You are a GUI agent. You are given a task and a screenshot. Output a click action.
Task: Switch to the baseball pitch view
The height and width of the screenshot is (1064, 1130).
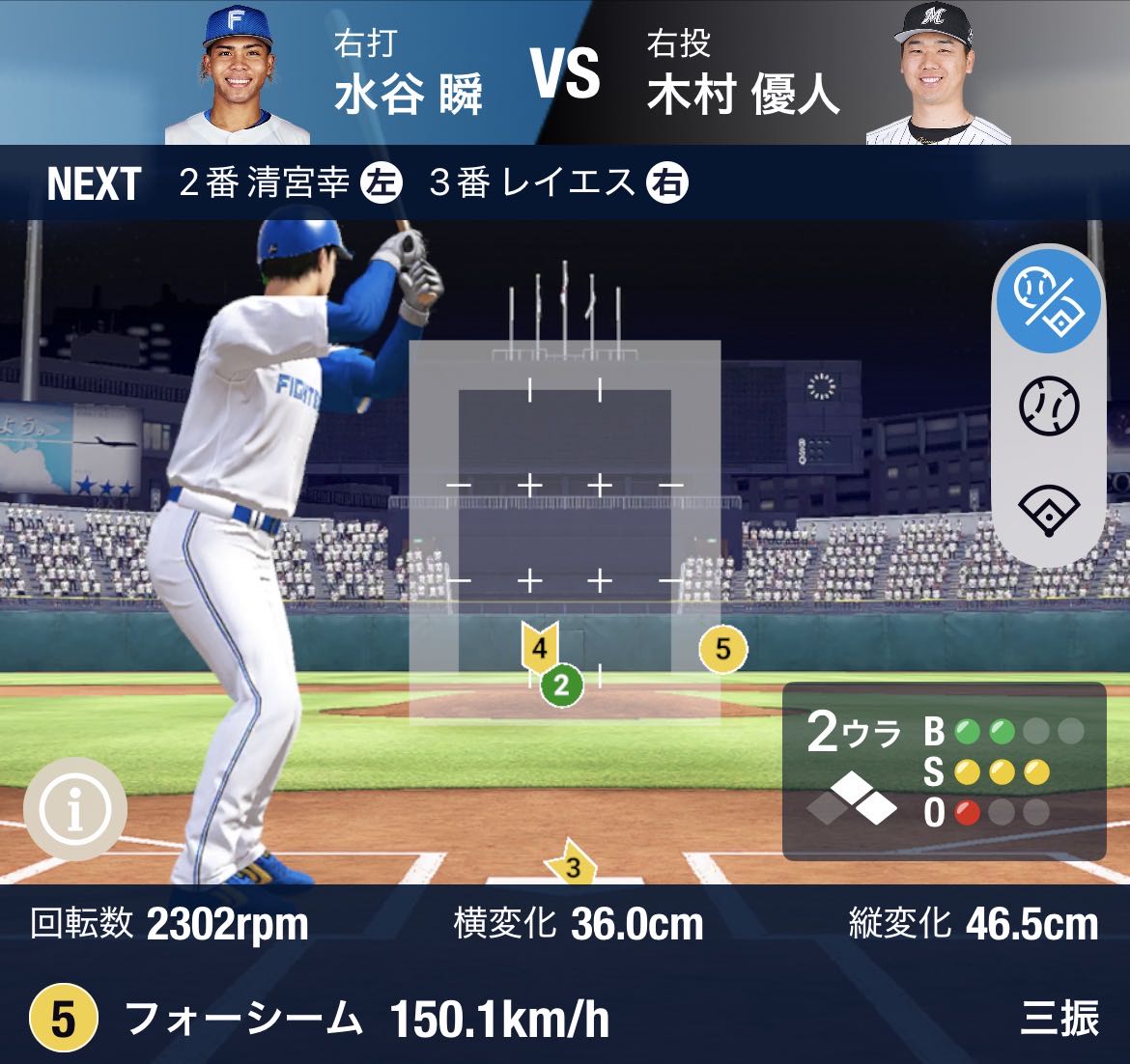pos(1048,406)
